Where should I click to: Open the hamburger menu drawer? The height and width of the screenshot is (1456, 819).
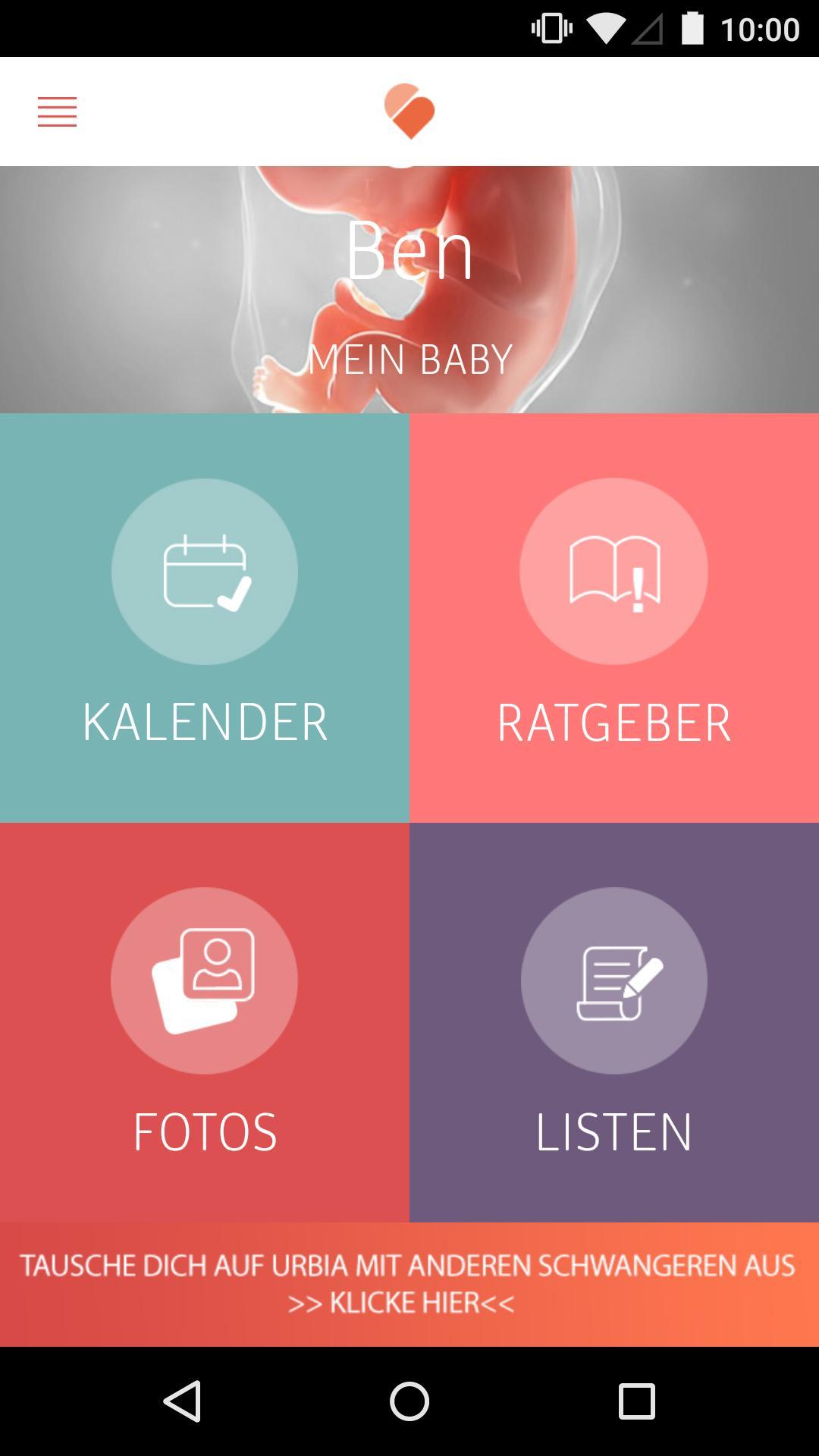pos(58,111)
